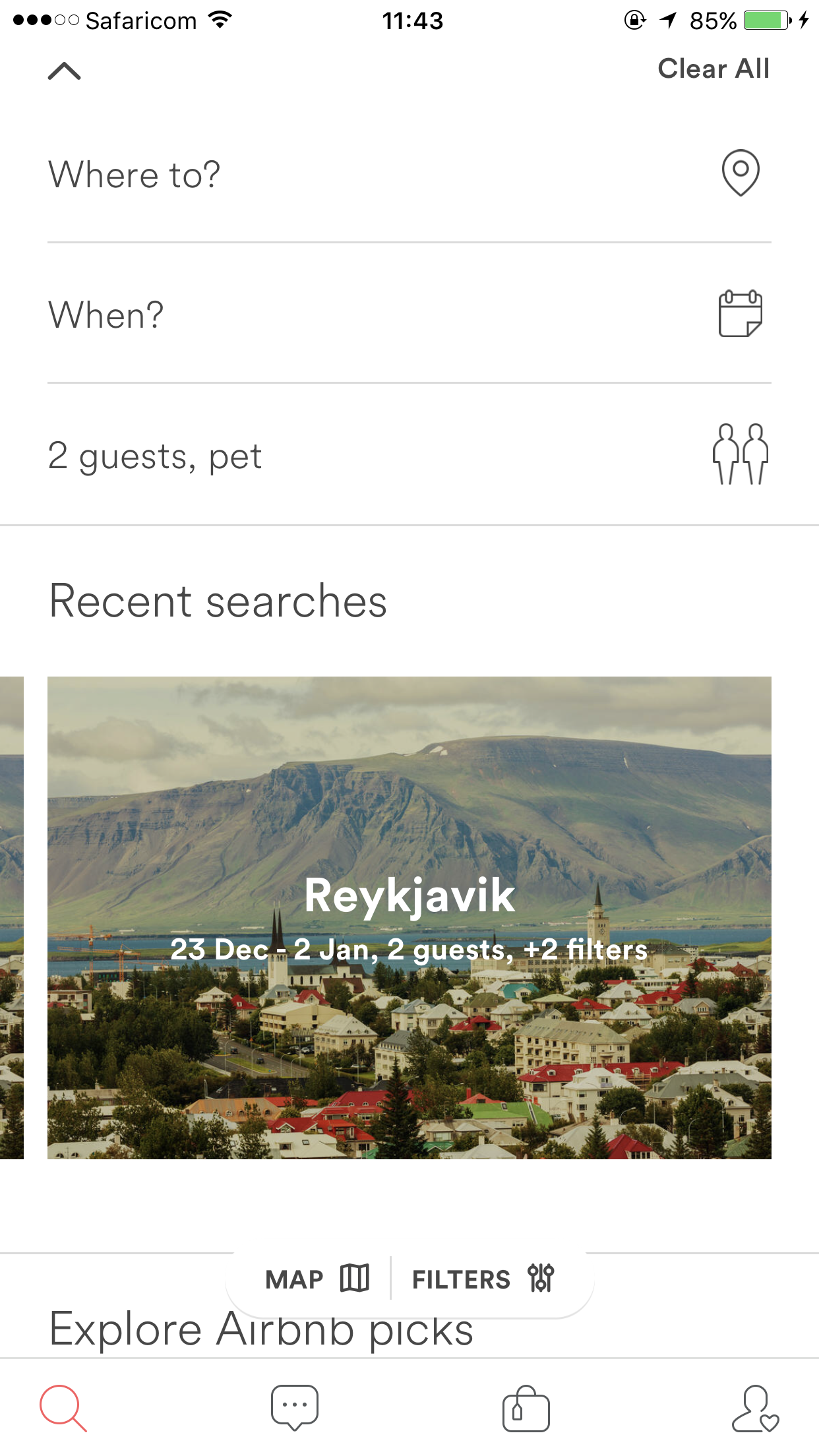The image size is (819, 1456).
Task: Open the Filters options
Action: [483, 1279]
